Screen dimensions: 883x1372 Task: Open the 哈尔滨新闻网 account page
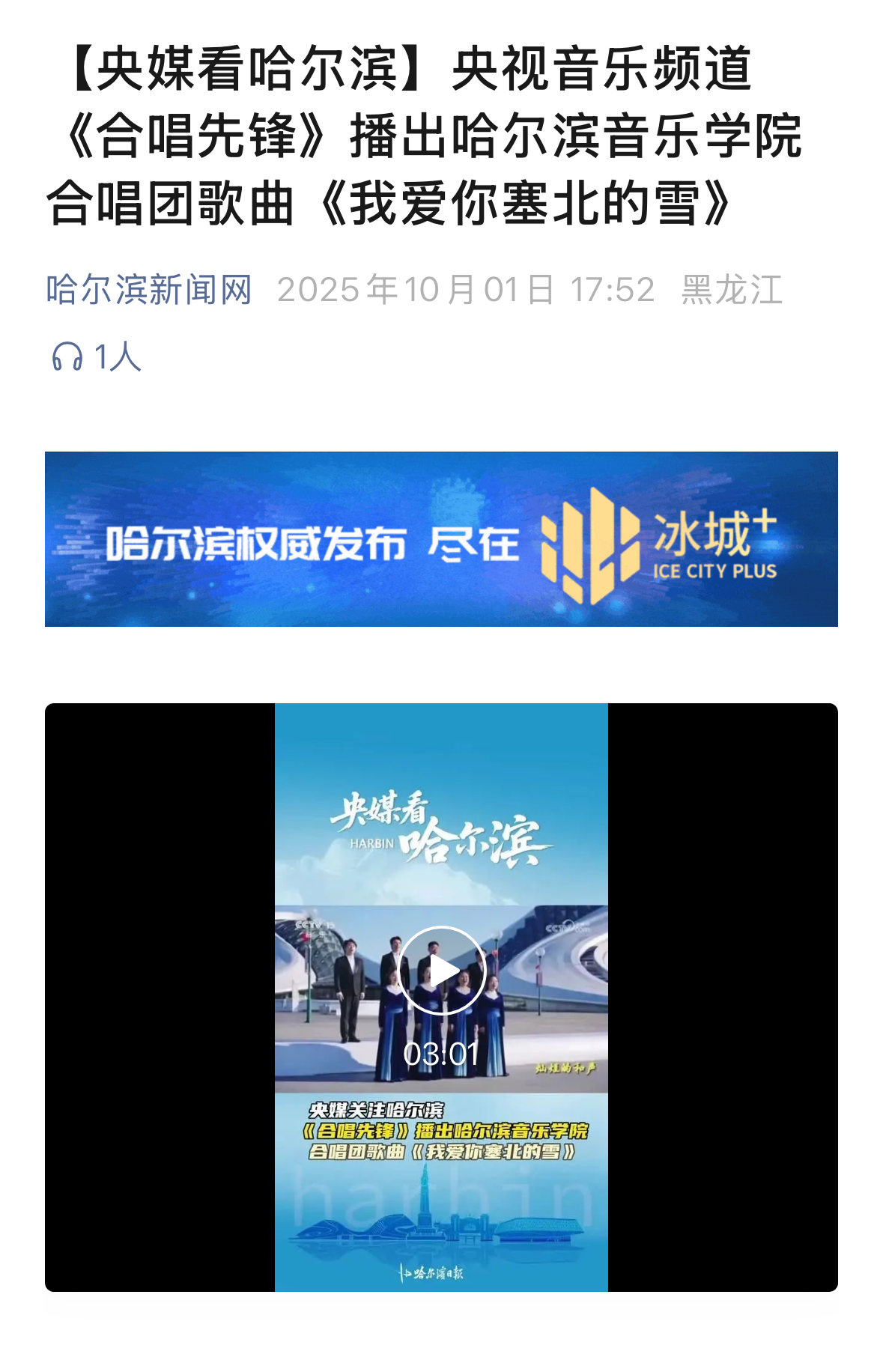[149, 290]
